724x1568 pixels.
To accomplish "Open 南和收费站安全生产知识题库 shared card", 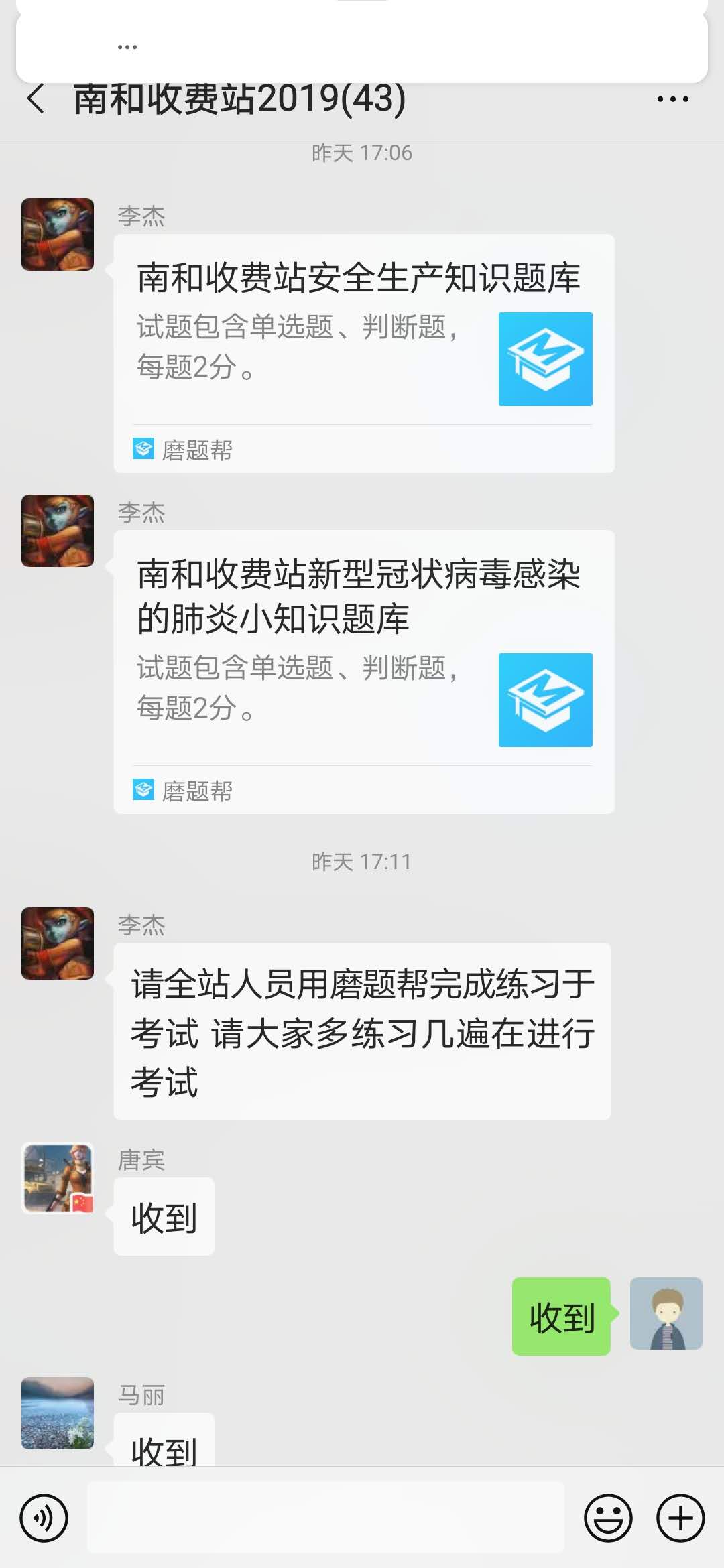I will tap(363, 353).
